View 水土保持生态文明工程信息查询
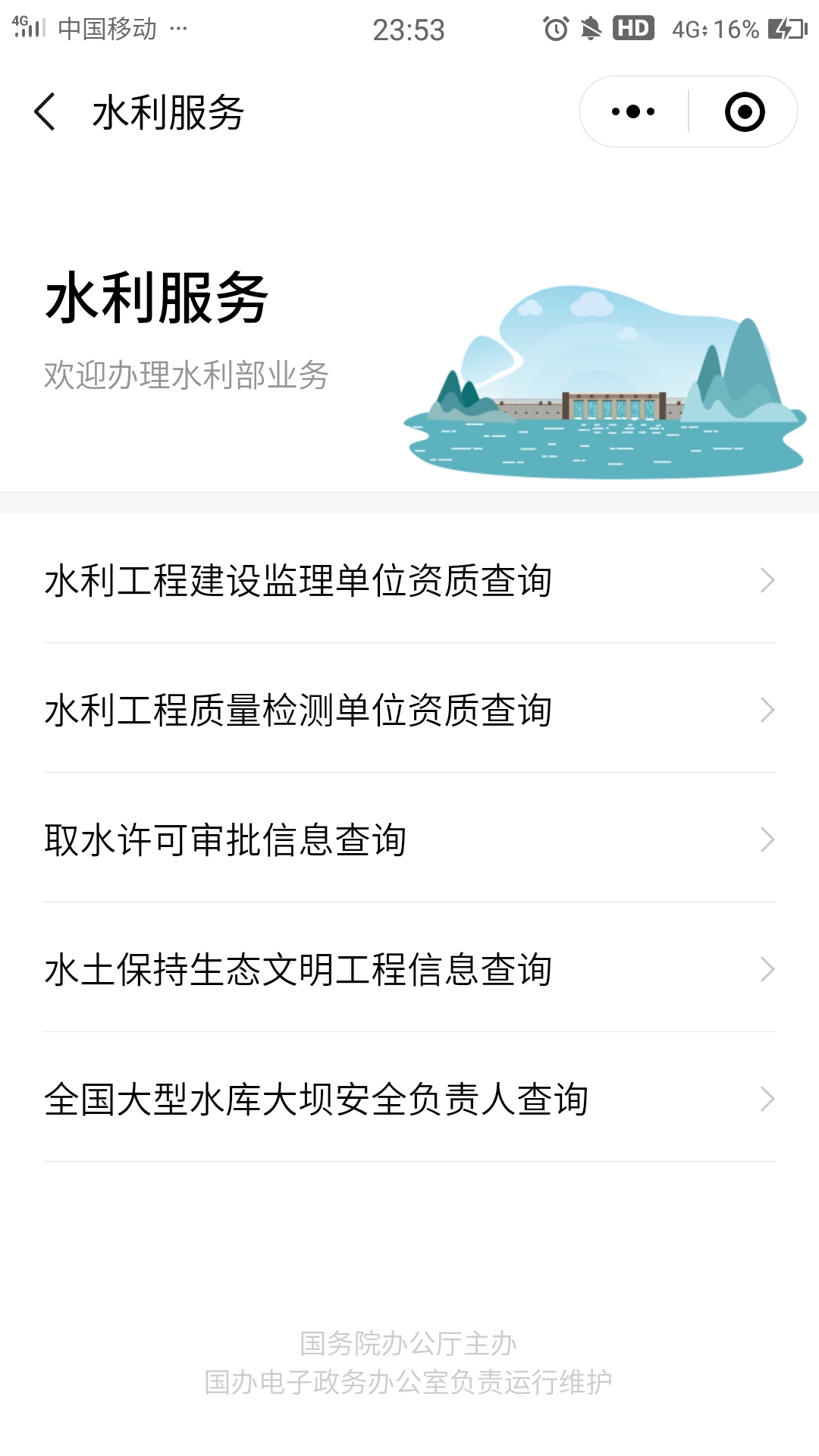Image resolution: width=819 pixels, height=1456 pixels. [x=409, y=970]
